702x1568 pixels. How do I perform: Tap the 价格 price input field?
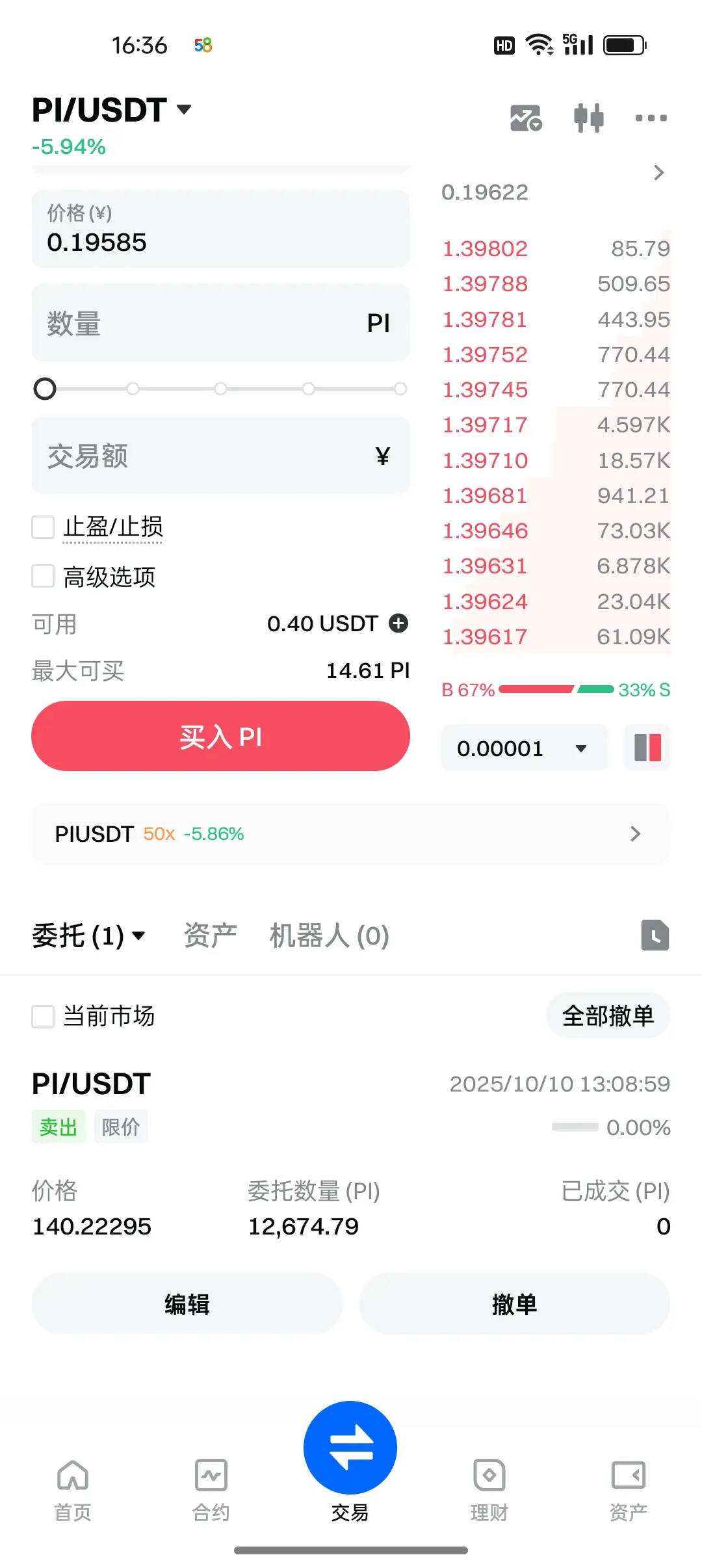(220, 229)
